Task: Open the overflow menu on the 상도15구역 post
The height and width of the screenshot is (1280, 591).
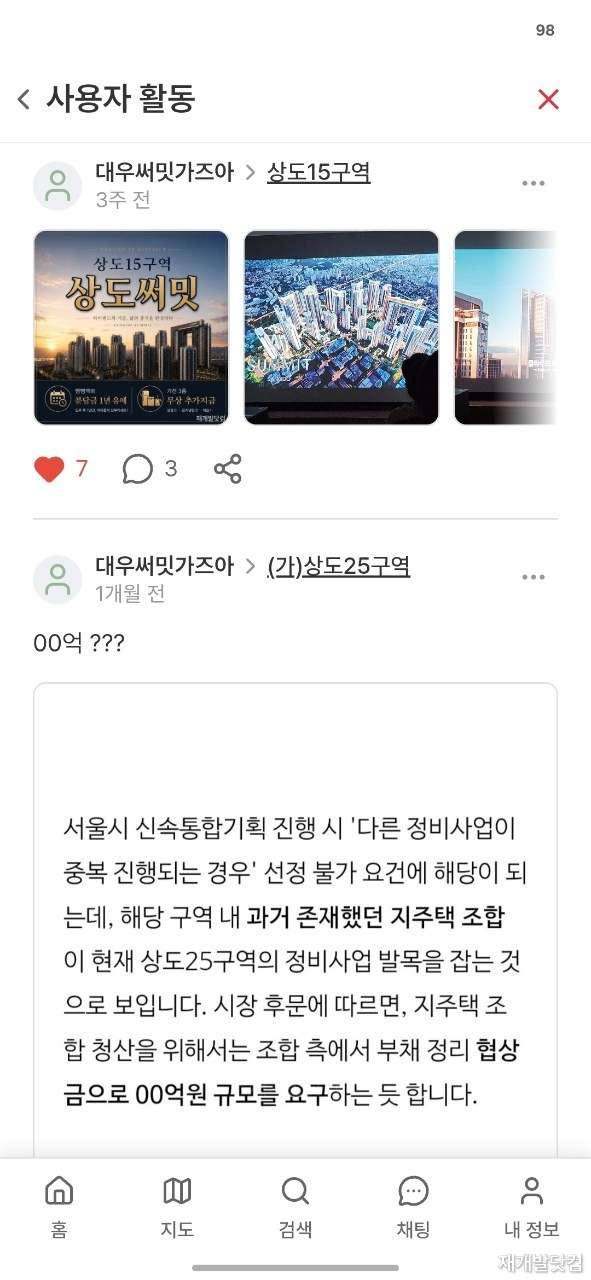Action: (x=533, y=183)
